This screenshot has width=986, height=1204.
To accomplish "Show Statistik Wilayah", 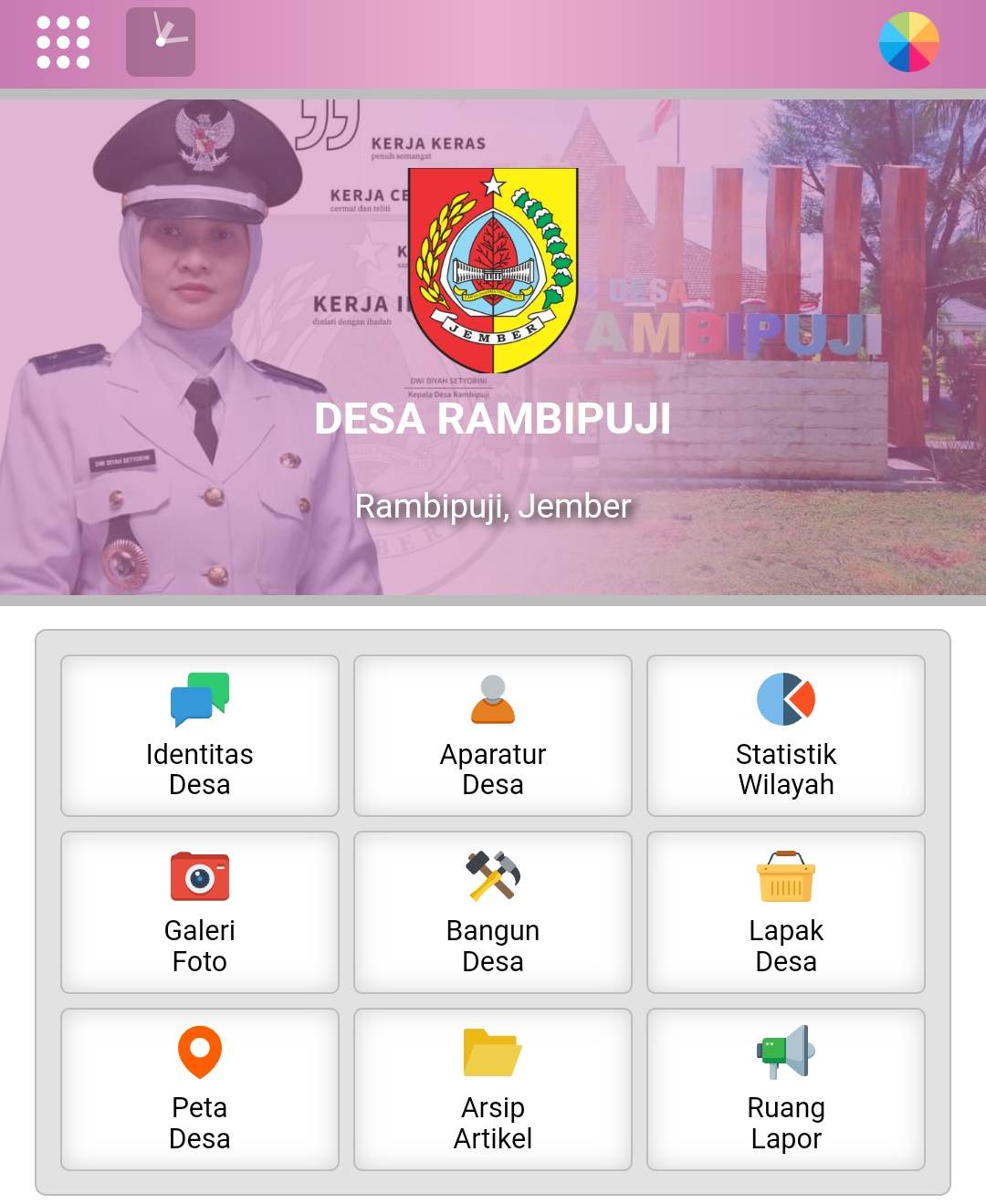I will coord(786,736).
